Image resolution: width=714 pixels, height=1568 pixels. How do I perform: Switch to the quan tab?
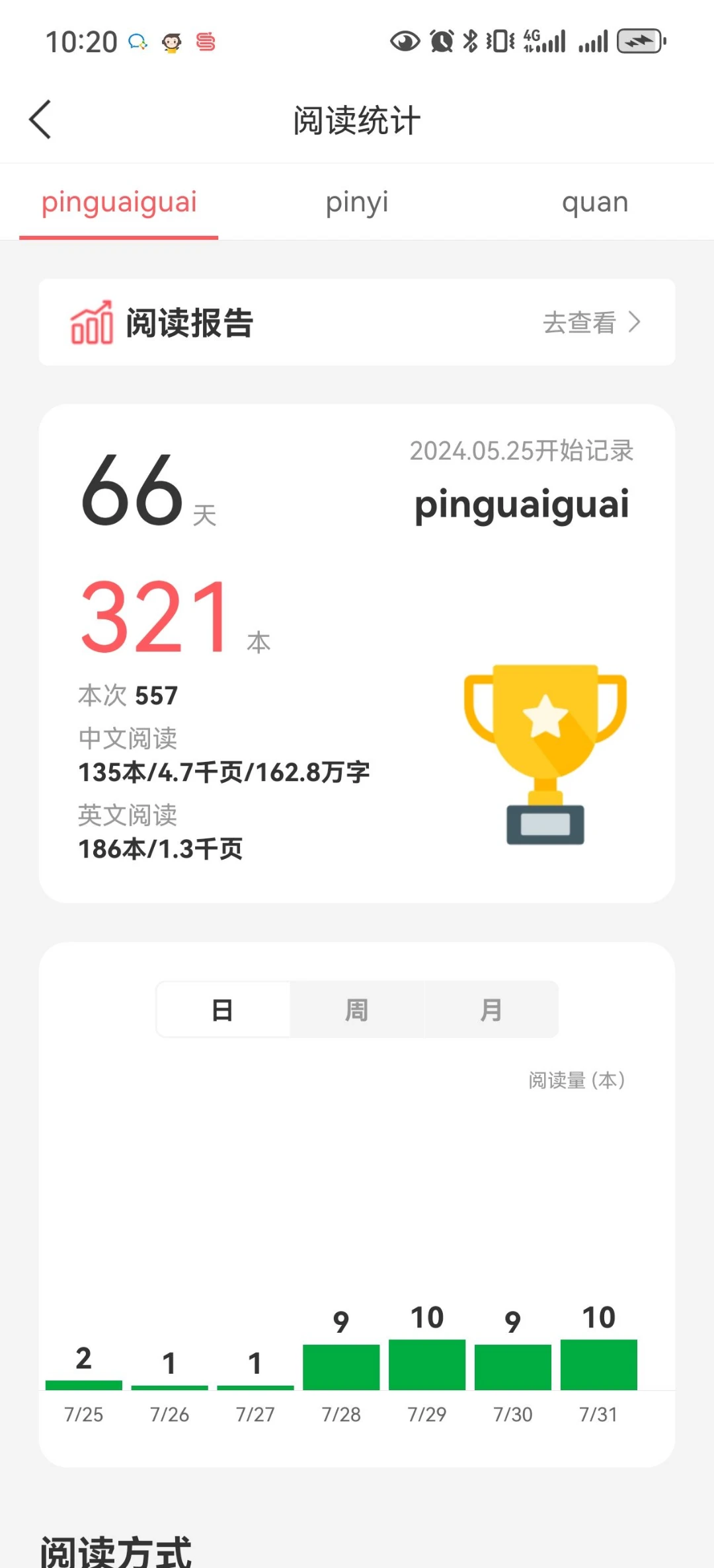pos(594,202)
